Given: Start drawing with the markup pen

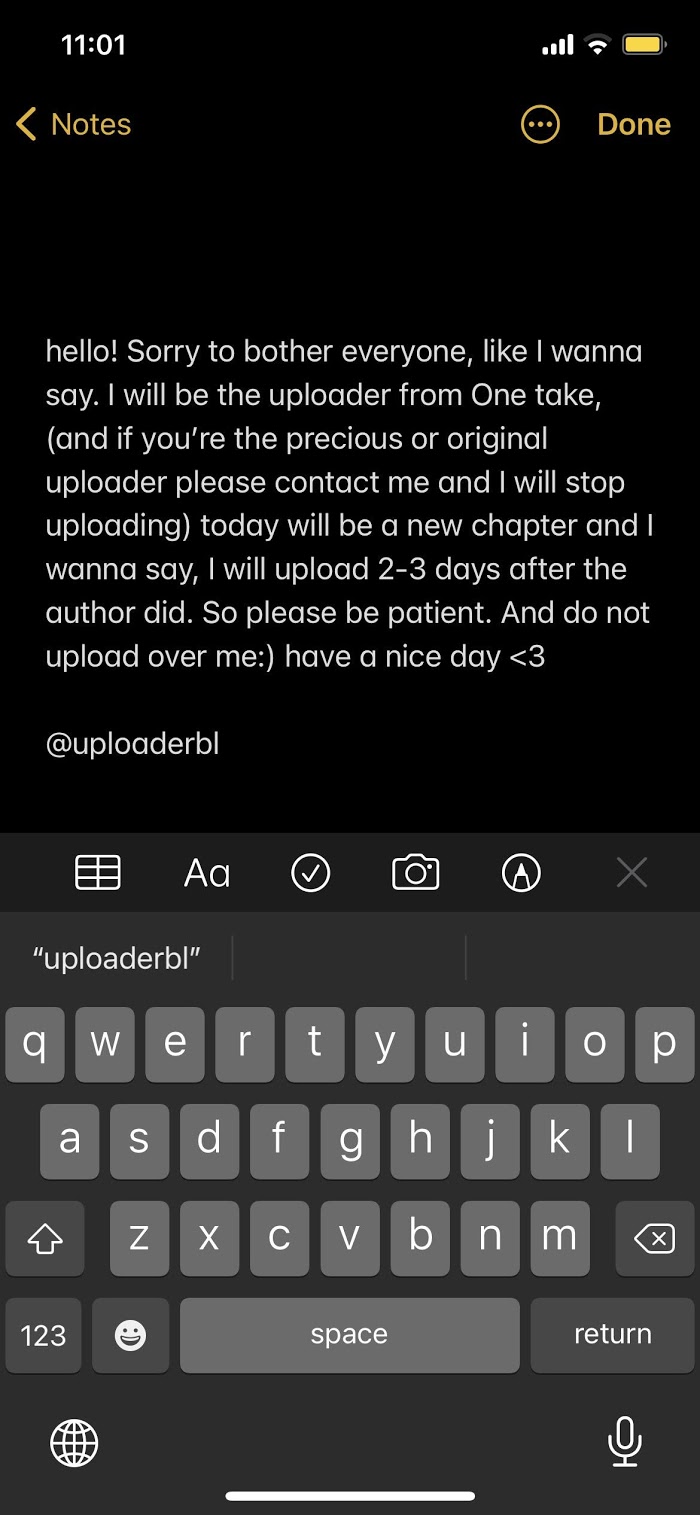Looking at the screenshot, I should click(521, 873).
